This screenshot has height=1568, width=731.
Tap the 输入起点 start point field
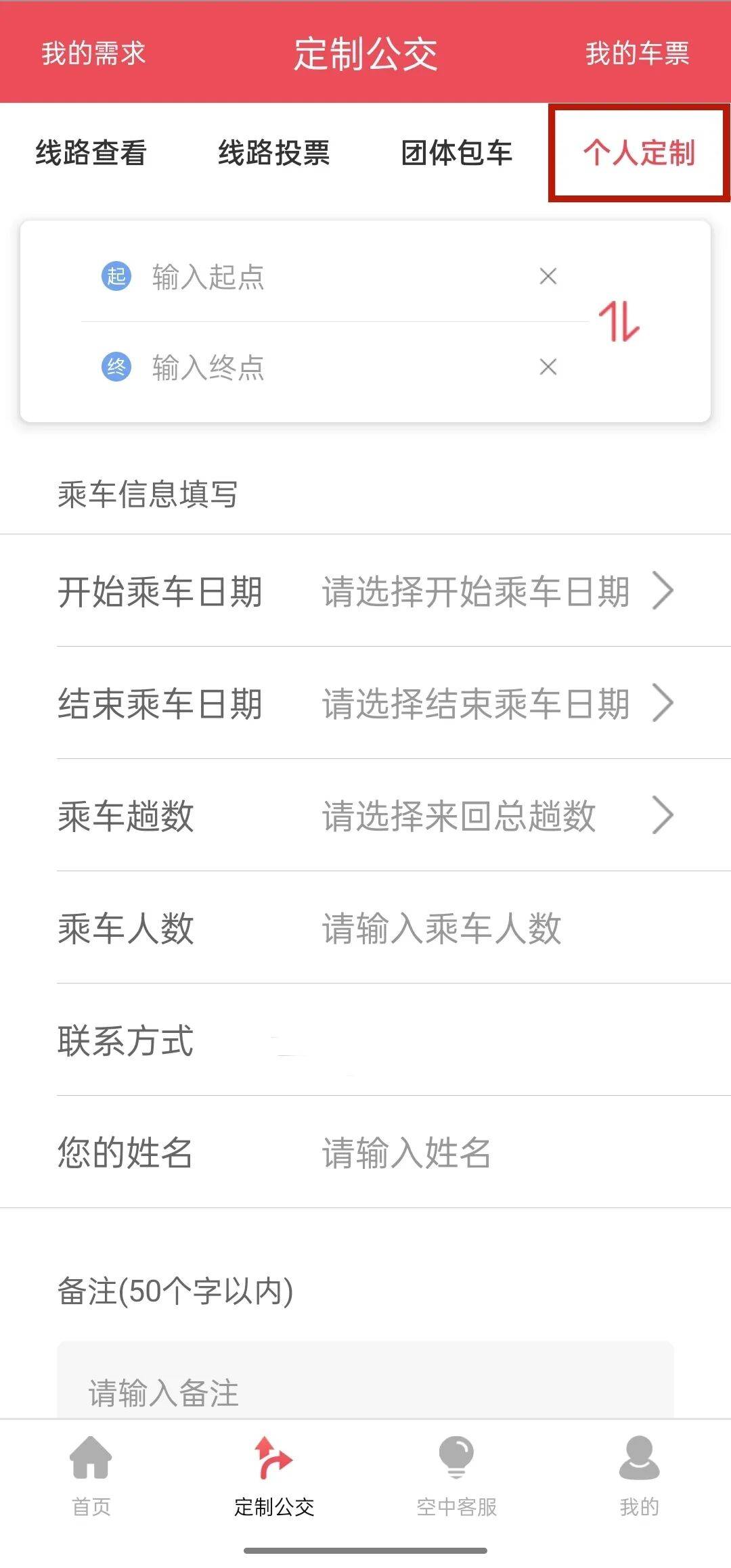[325, 277]
